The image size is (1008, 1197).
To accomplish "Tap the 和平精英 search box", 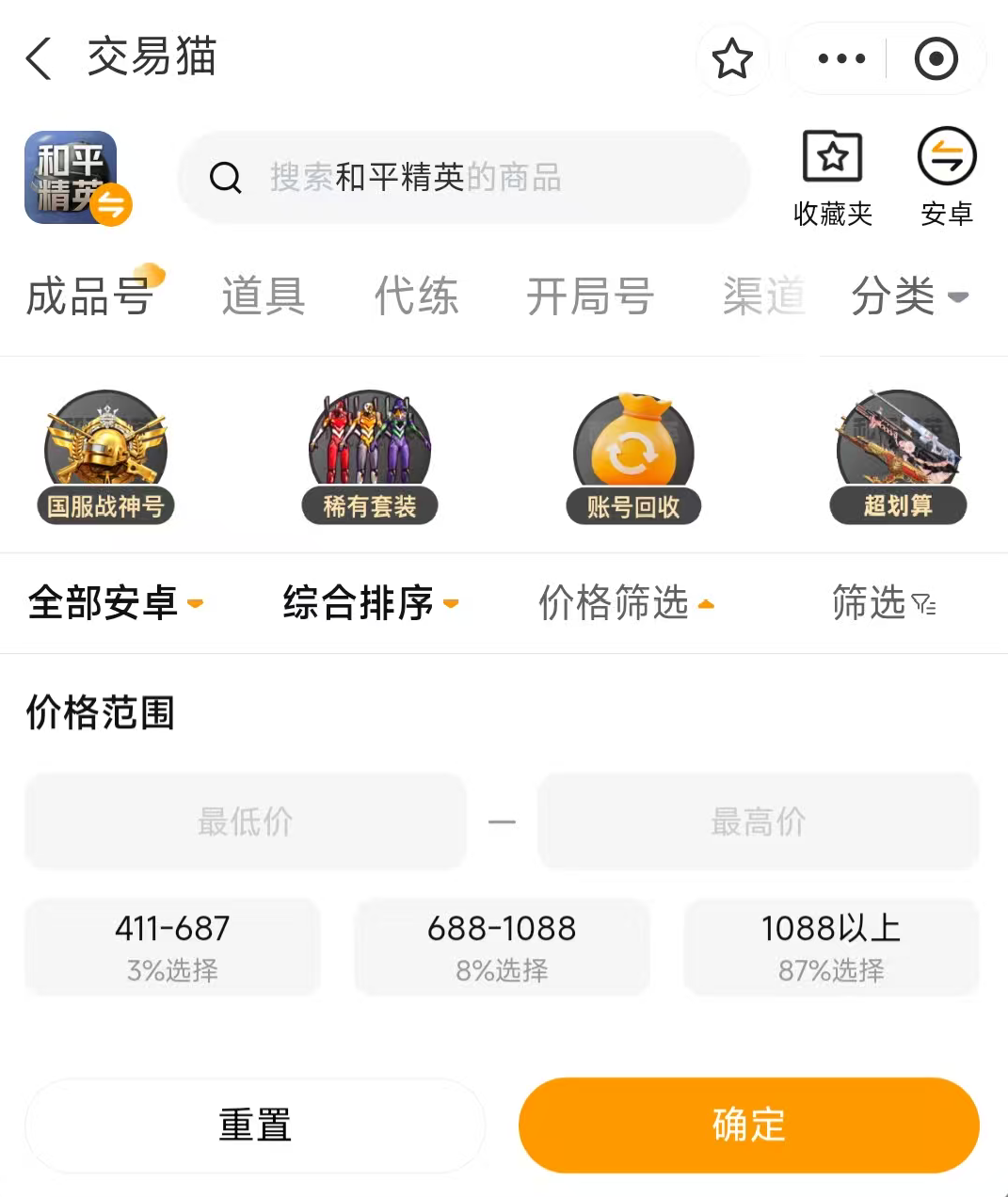I will 463,177.
